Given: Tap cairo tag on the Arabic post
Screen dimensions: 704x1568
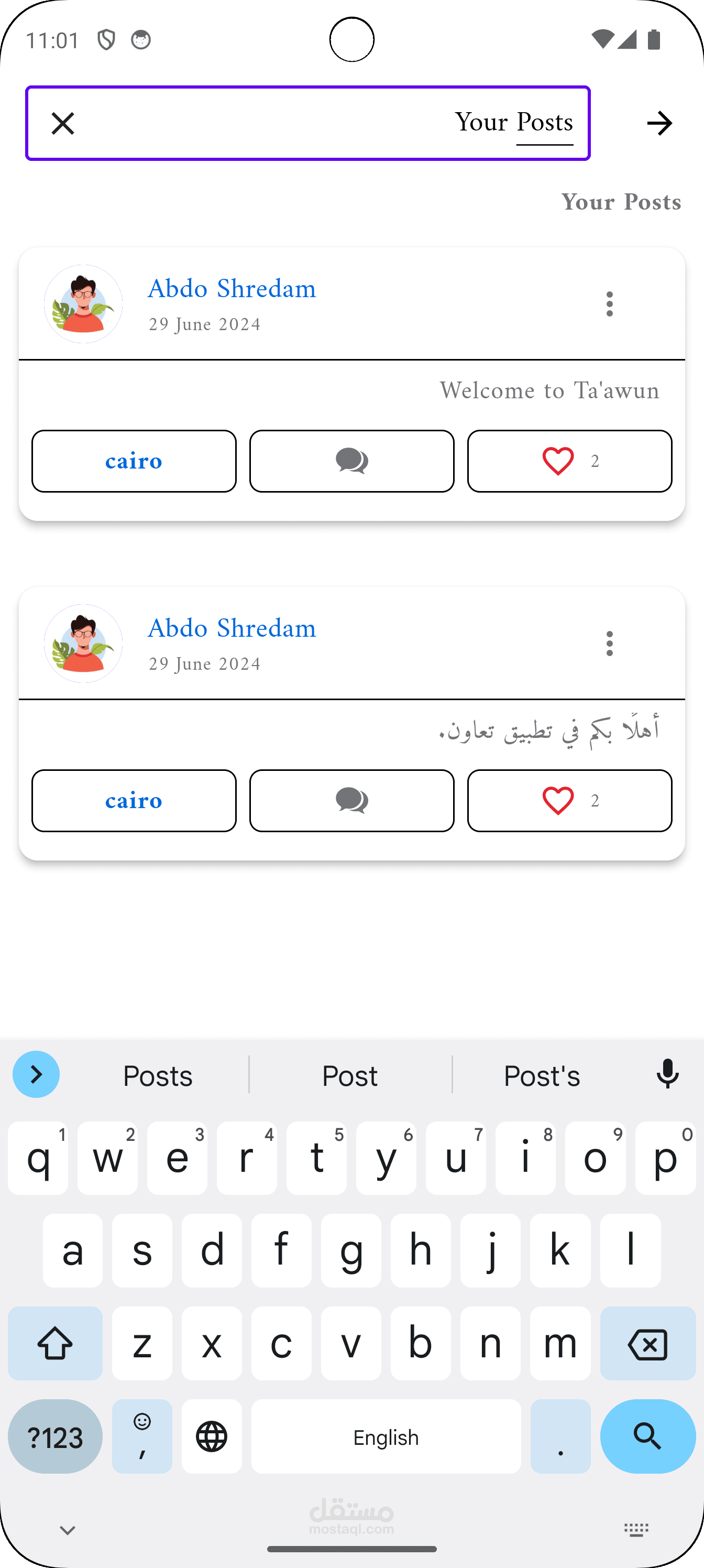Looking at the screenshot, I should 134,800.
